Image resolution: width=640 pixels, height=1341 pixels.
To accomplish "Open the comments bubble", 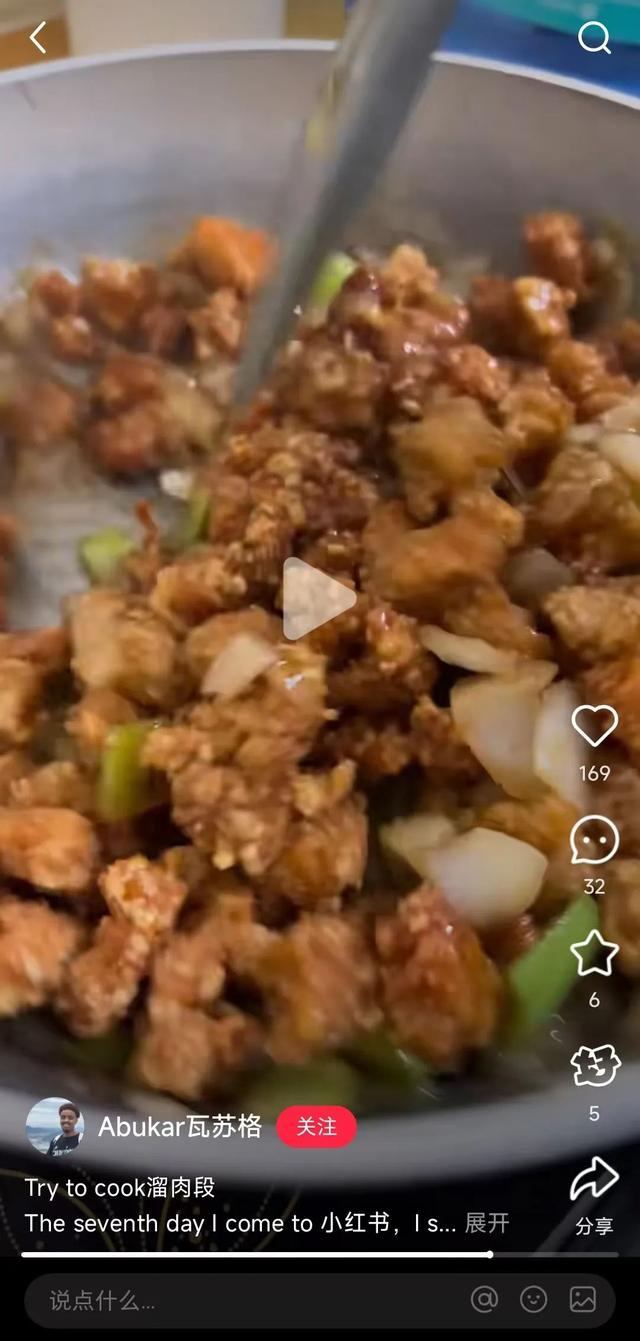I will 594,840.
